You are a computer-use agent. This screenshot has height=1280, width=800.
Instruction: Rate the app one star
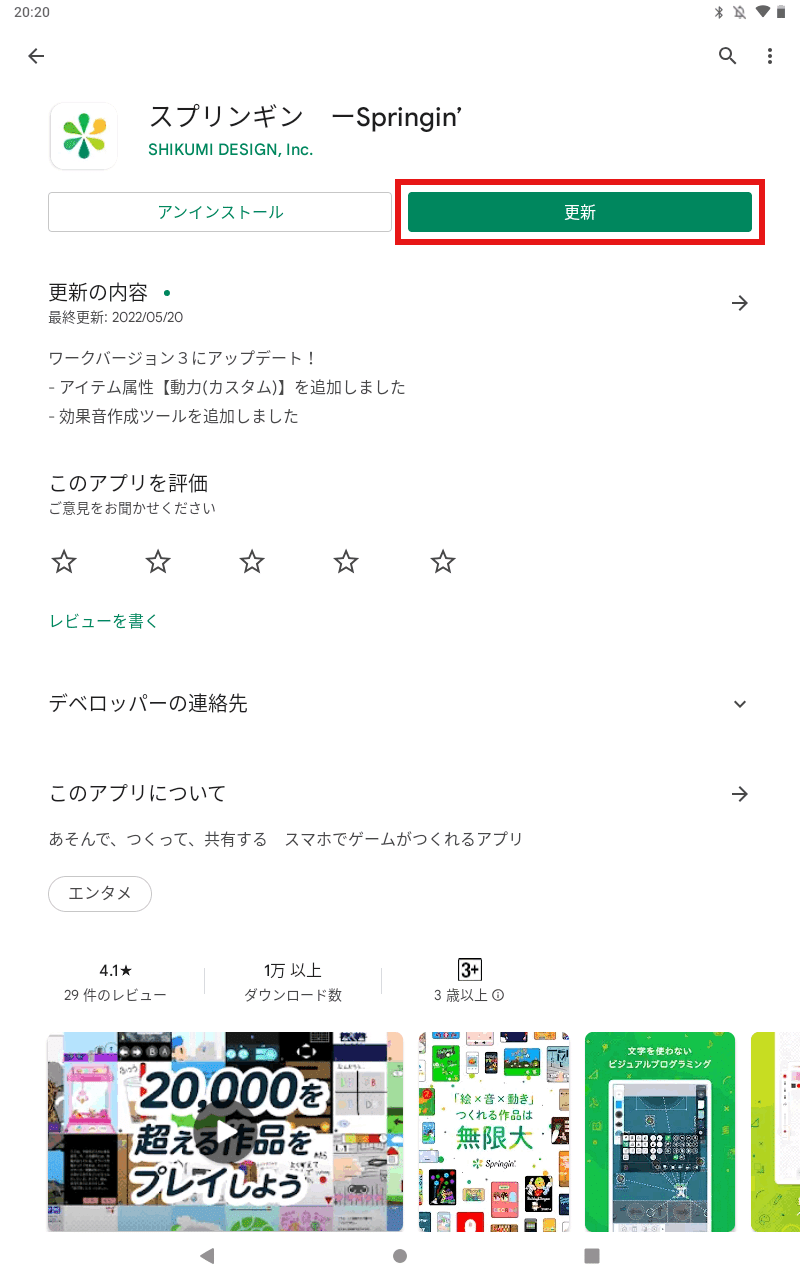click(x=64, y=562)
